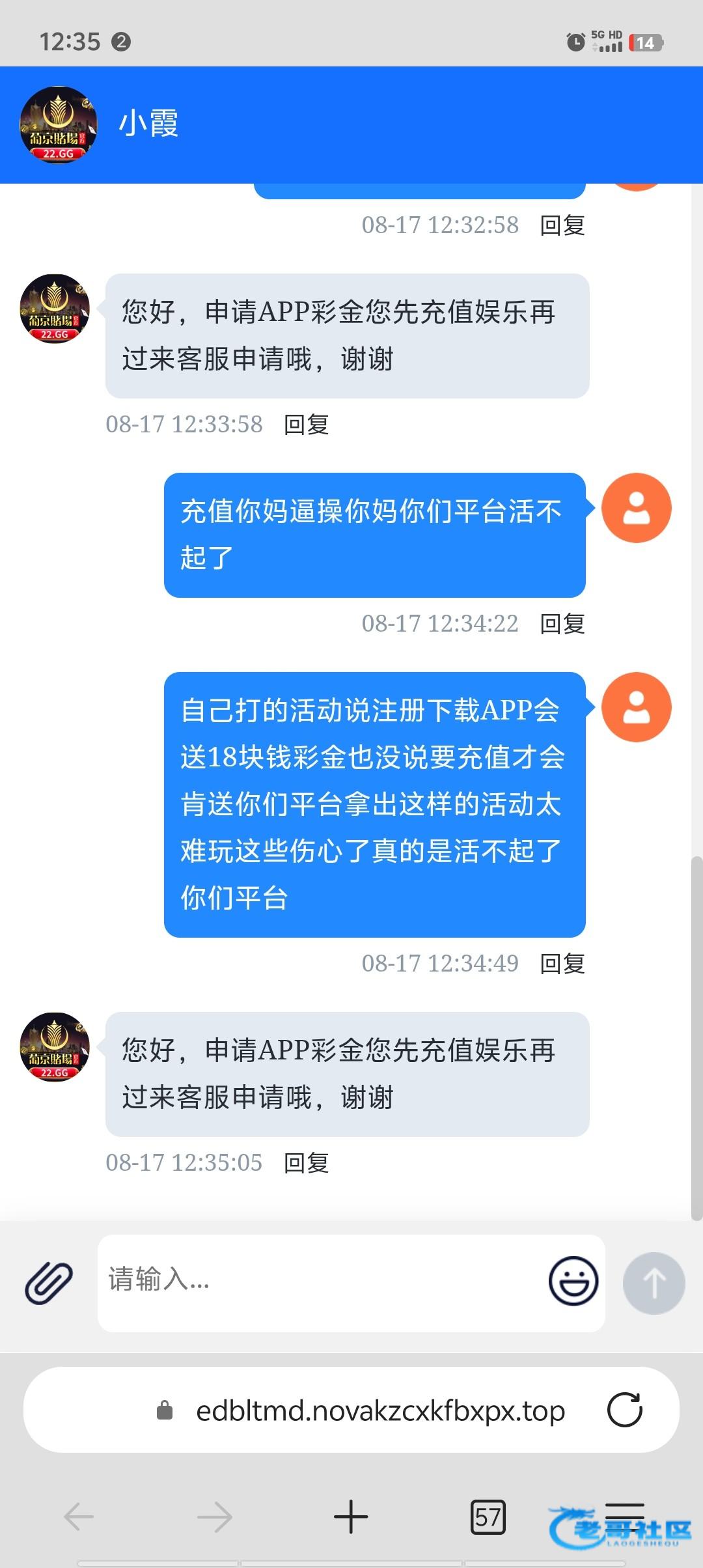Tap 回复 under the 12:32:58 message
Viewport: 703px width, 1568px height.
pos(562,225)
